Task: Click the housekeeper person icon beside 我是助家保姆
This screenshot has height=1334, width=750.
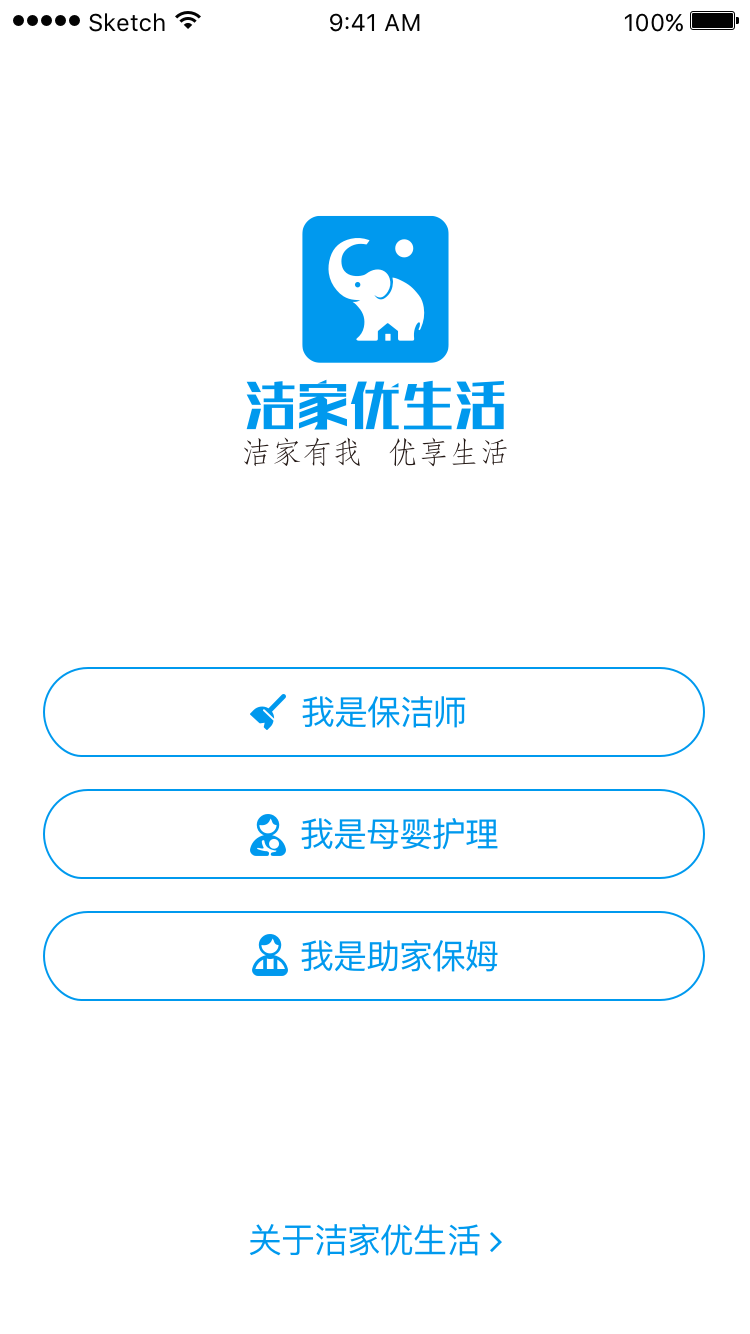Action: tap(268, 955)
